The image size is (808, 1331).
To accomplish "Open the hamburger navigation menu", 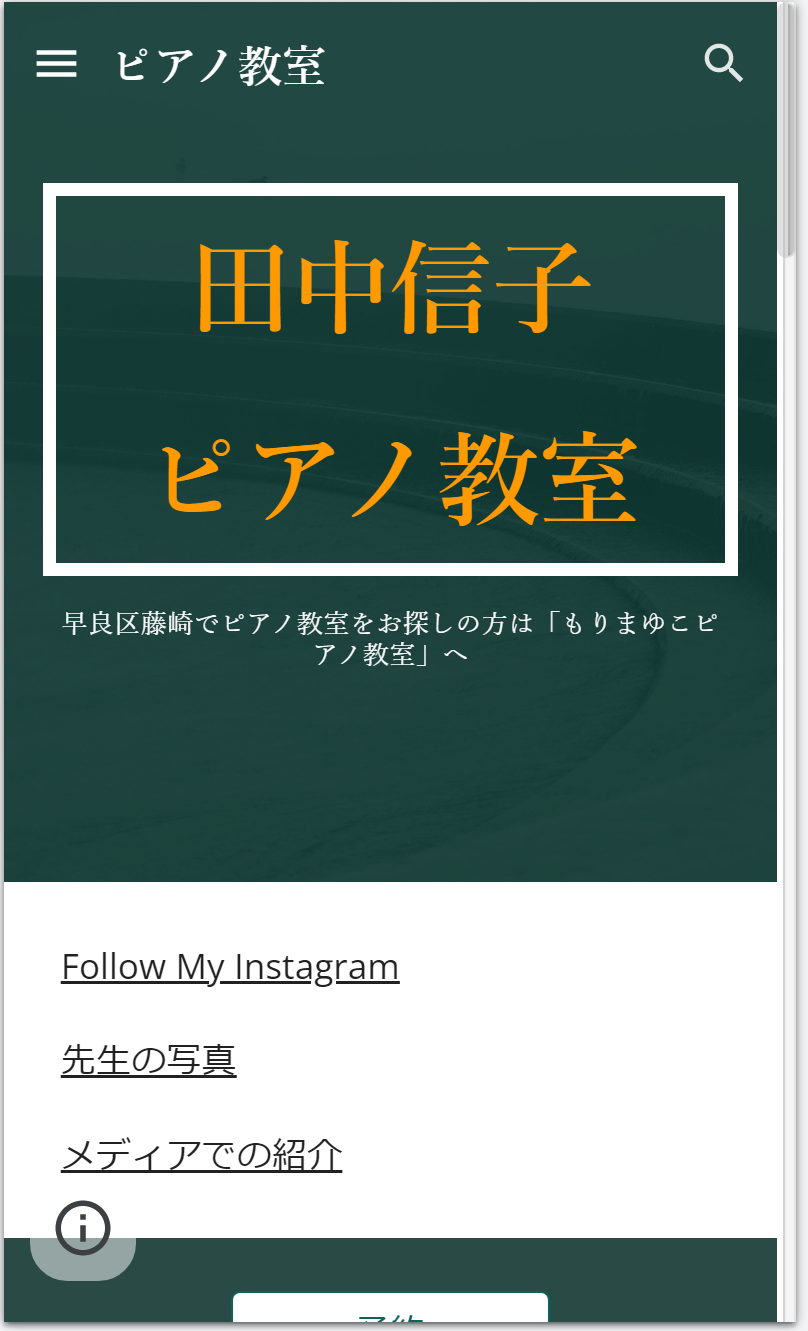I will pyautogui.click(x=56, y=64).
